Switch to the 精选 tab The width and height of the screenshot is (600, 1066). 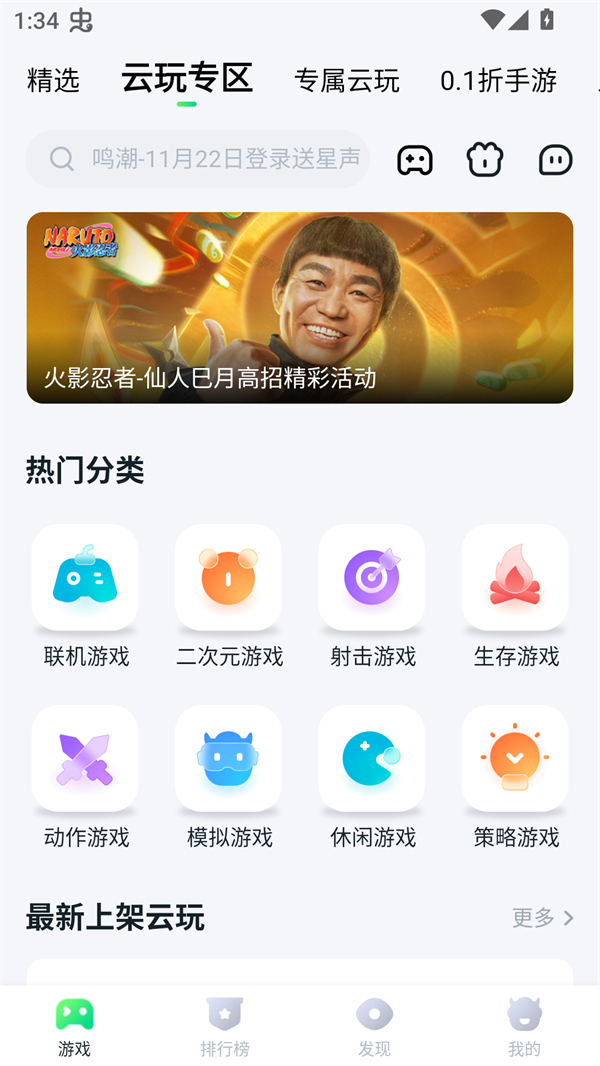tap(53, 81)
